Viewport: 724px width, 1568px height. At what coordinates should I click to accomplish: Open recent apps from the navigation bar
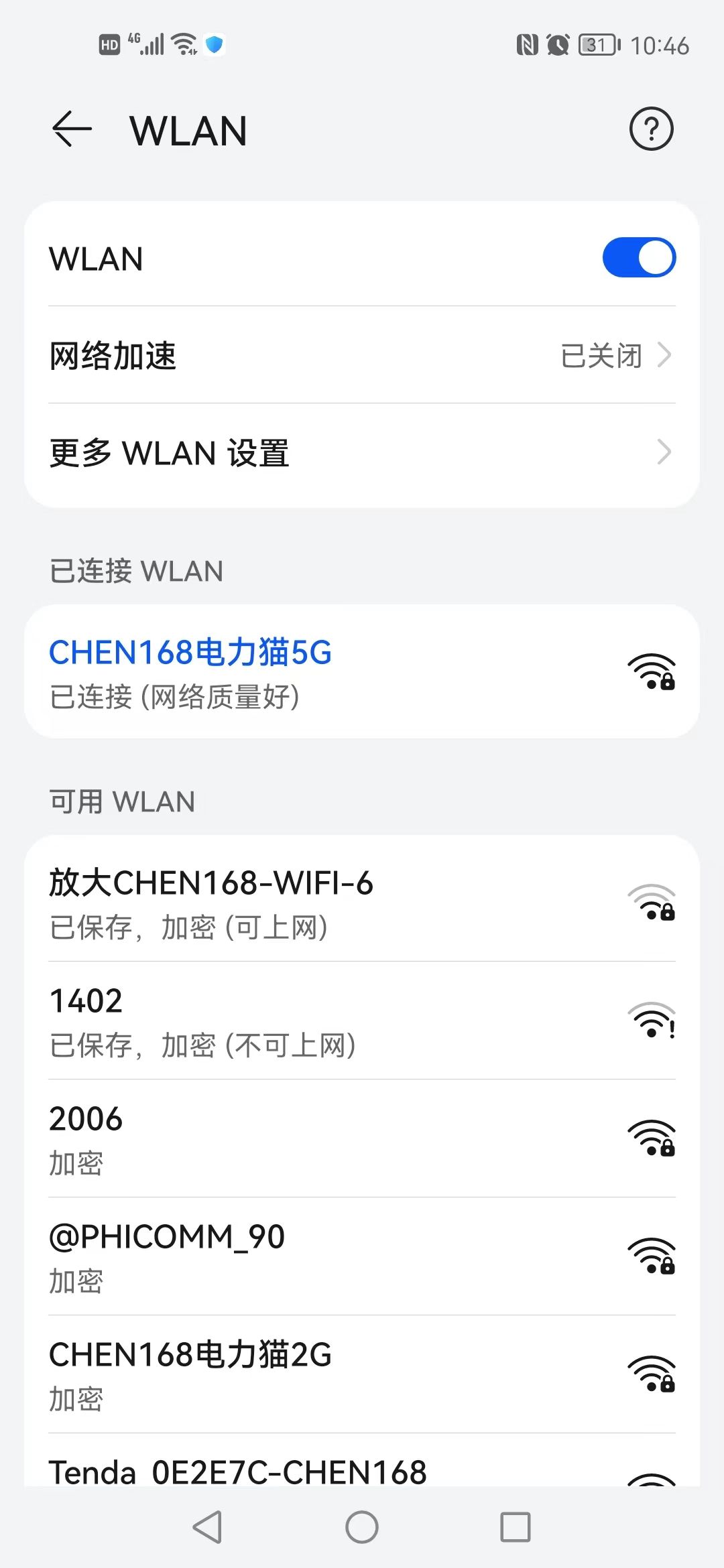tap(516, 1528)
